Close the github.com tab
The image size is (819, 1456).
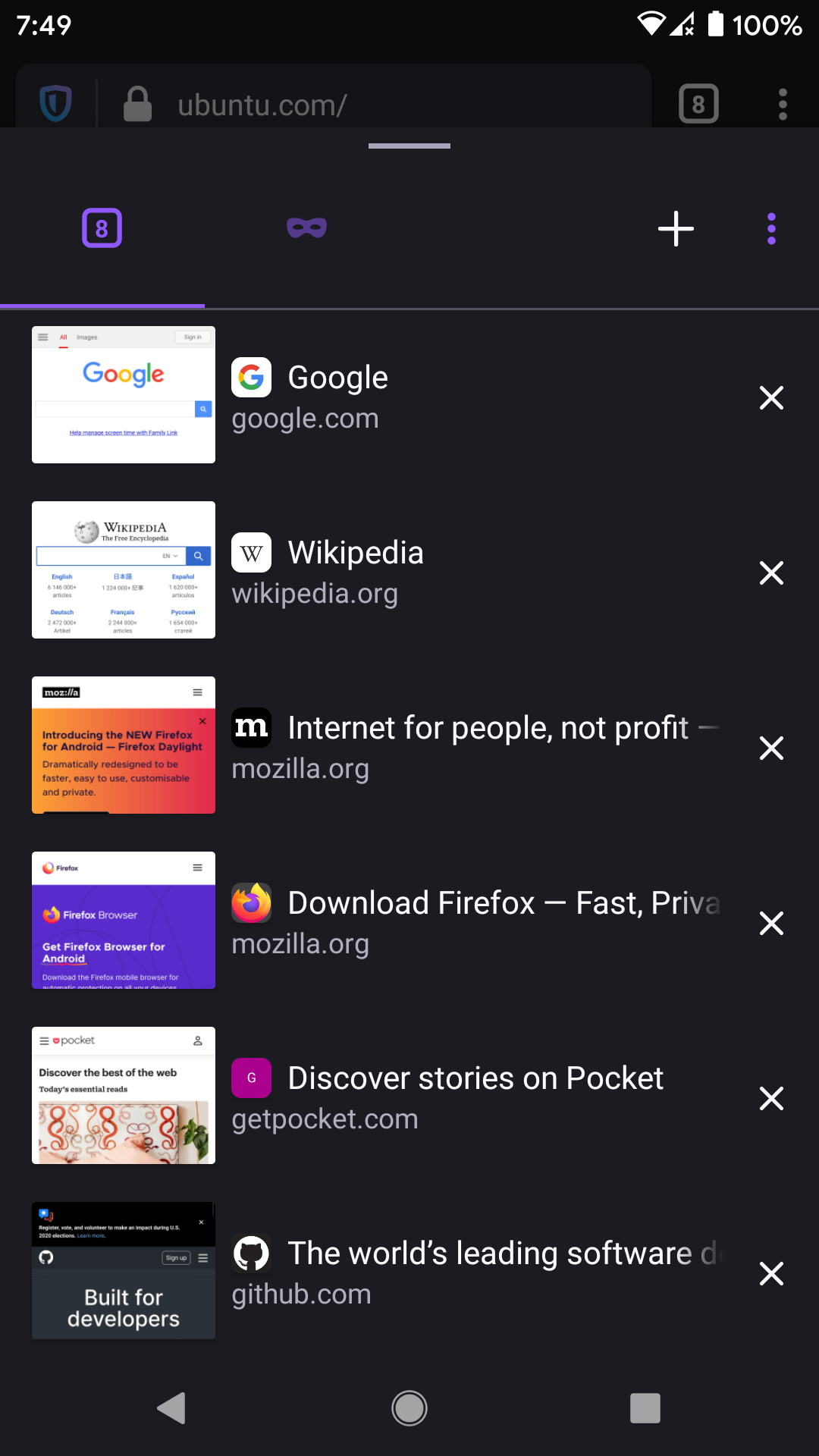pyautogui.click(x=771, y=1273)
